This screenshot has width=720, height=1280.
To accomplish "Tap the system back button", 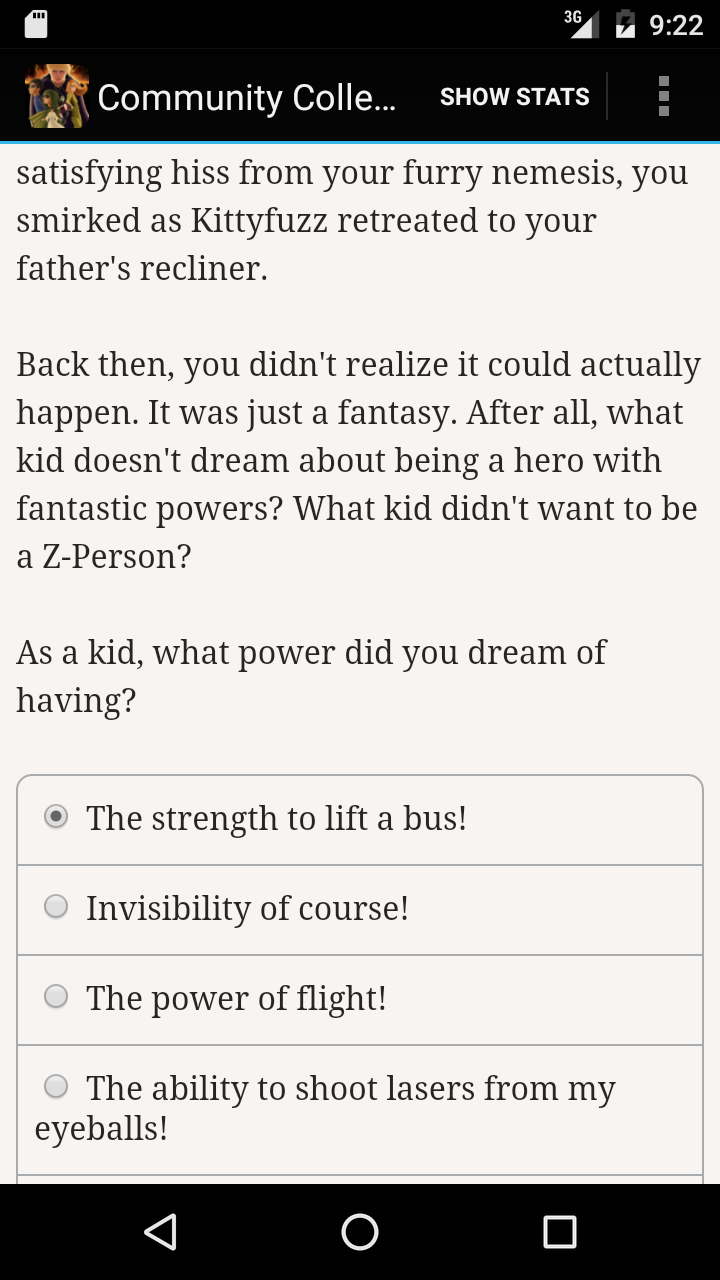I will (x=160, y=1232).
